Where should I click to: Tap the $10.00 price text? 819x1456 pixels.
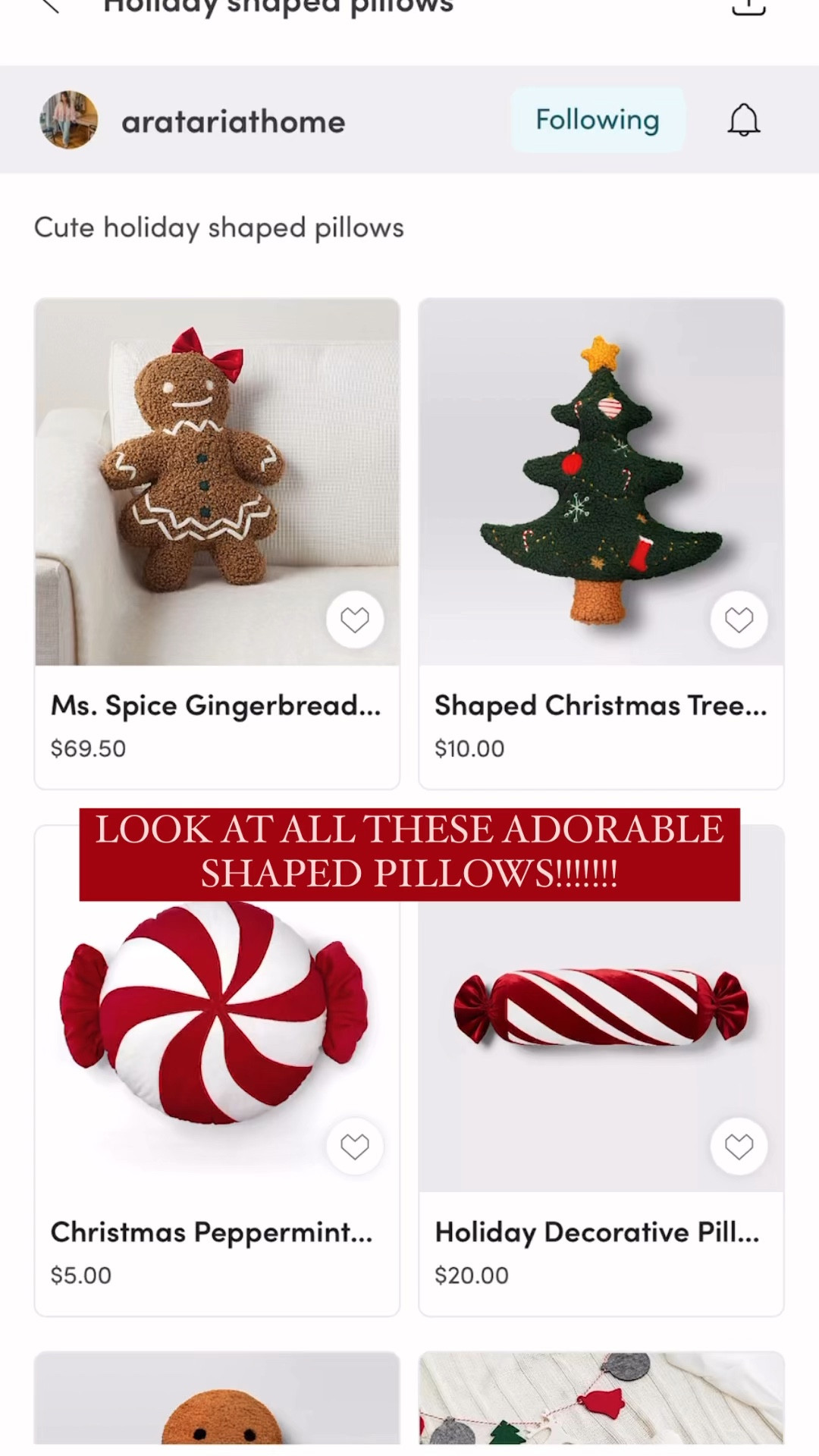pyautogui.click(x=470, y=748)
